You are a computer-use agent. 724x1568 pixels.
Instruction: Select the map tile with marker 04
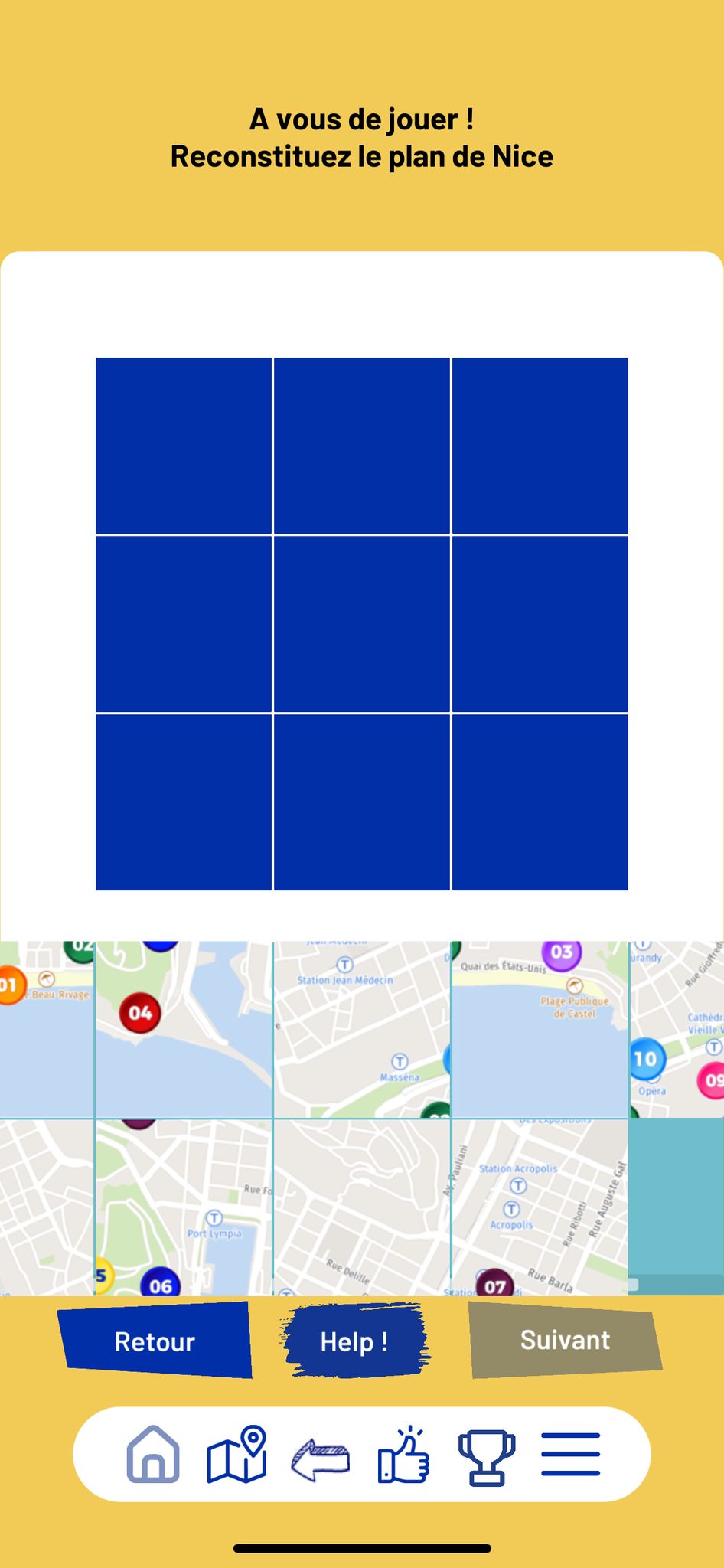point(184,1030)
